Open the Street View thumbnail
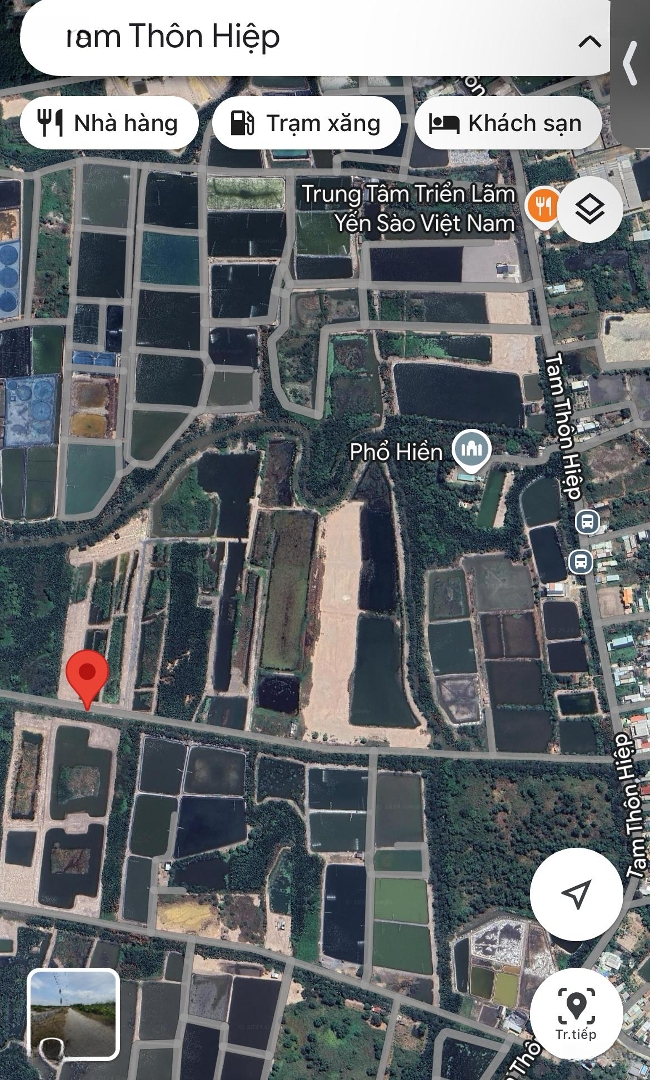The image size is (650, 1080). click(x=73, y=1014)
